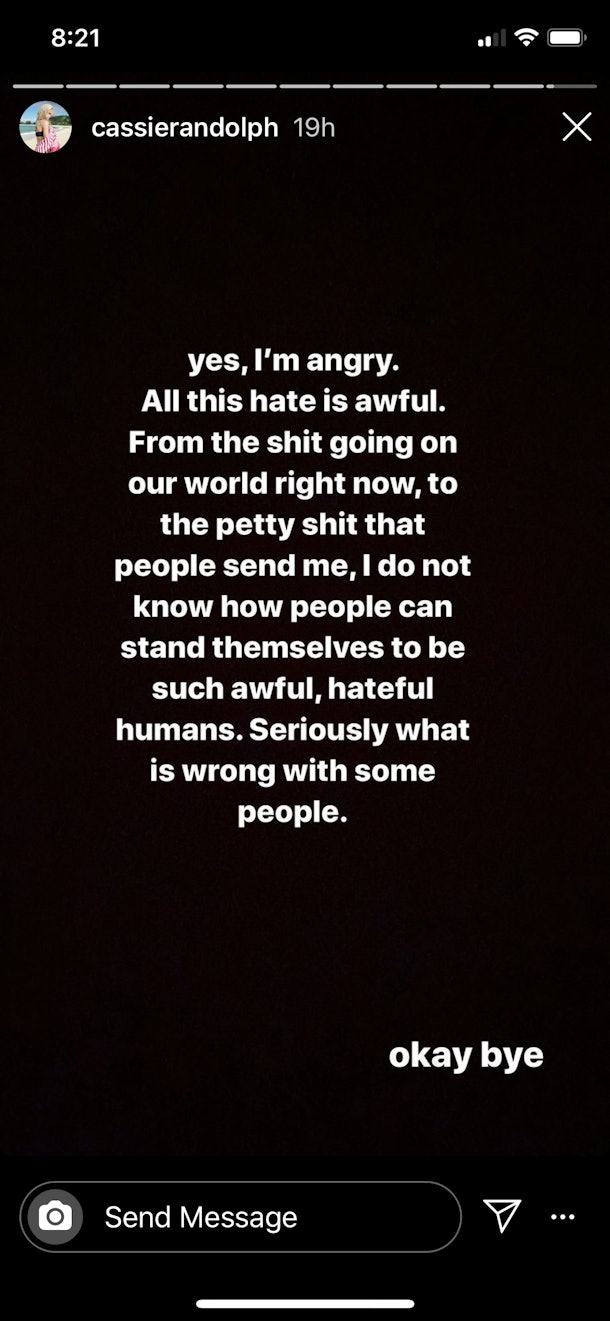
Task: Open the story's more options menu
Action: pyautogui.click(x=563, y=1217)
